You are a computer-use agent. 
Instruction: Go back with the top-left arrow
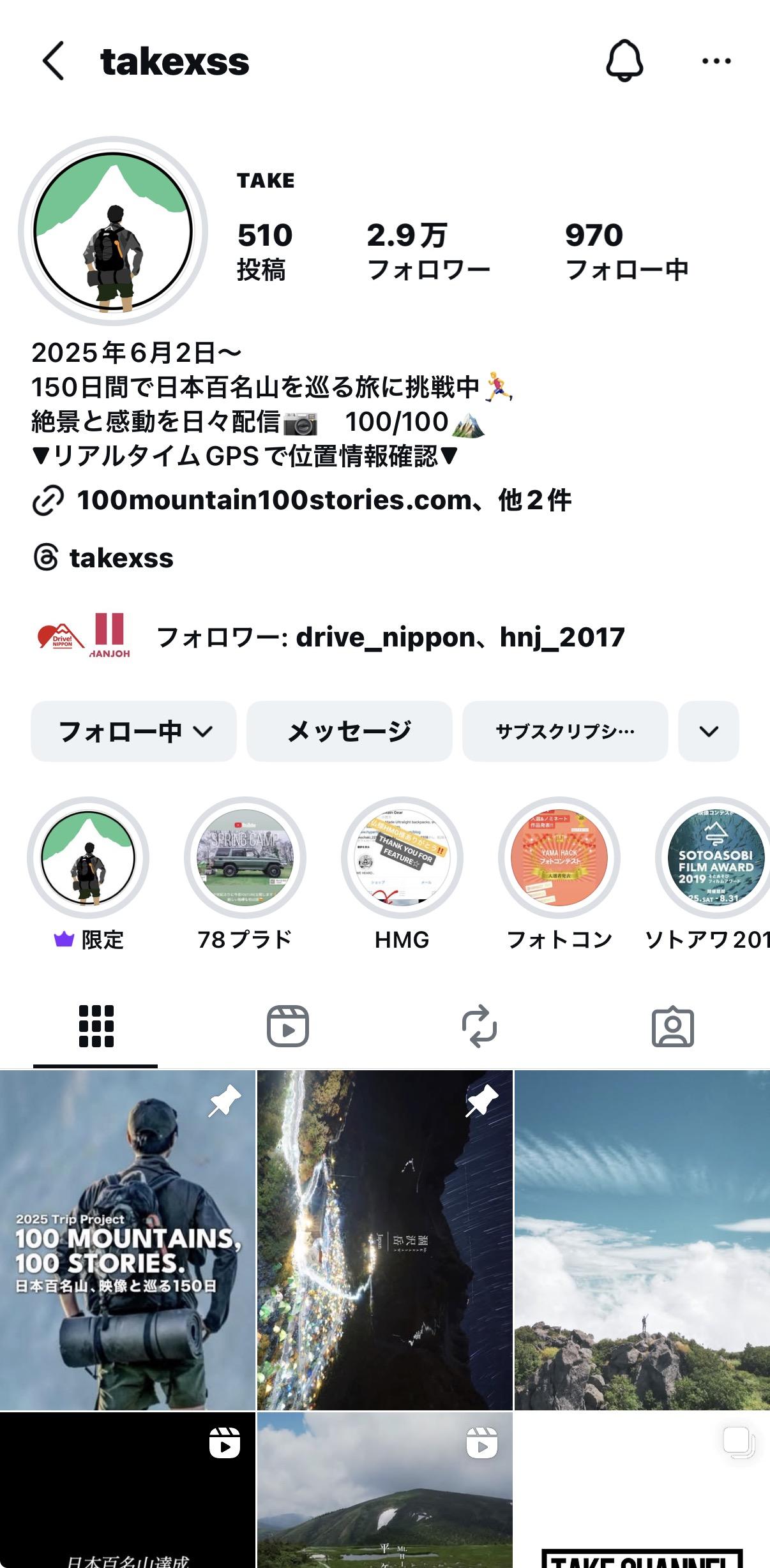[53, 61]
